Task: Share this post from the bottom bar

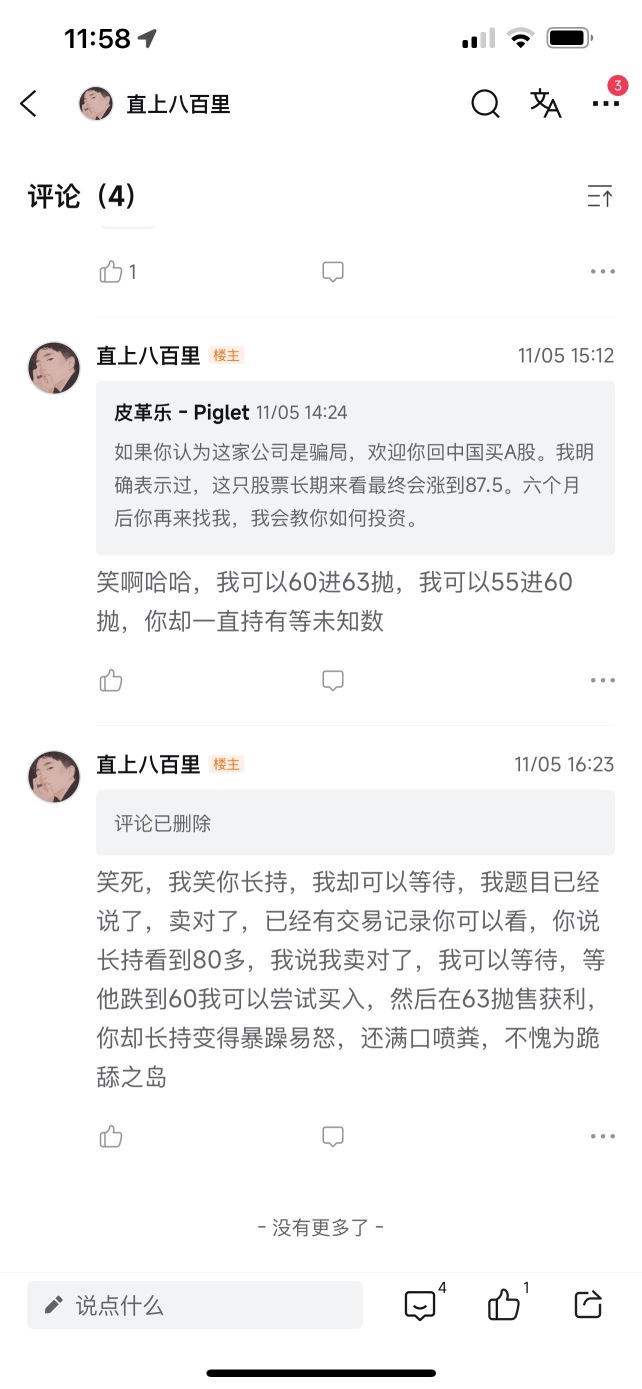Action: tap(588, 1305)
